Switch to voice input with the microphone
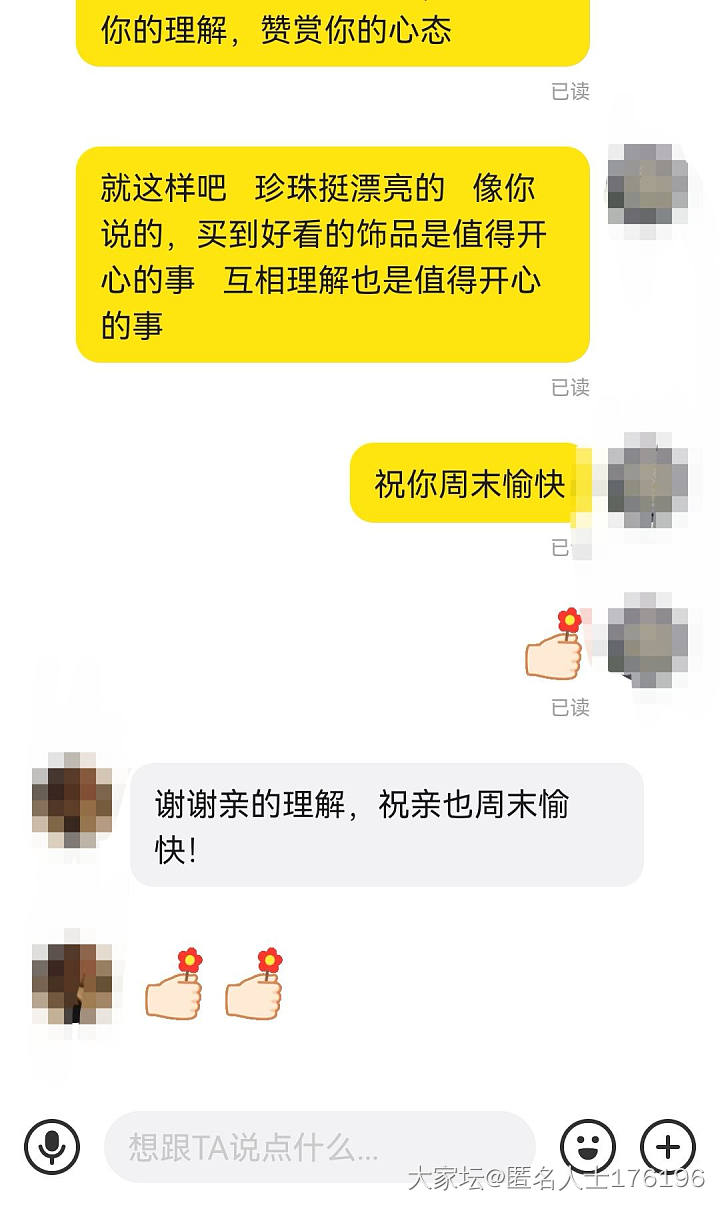 52,1146
